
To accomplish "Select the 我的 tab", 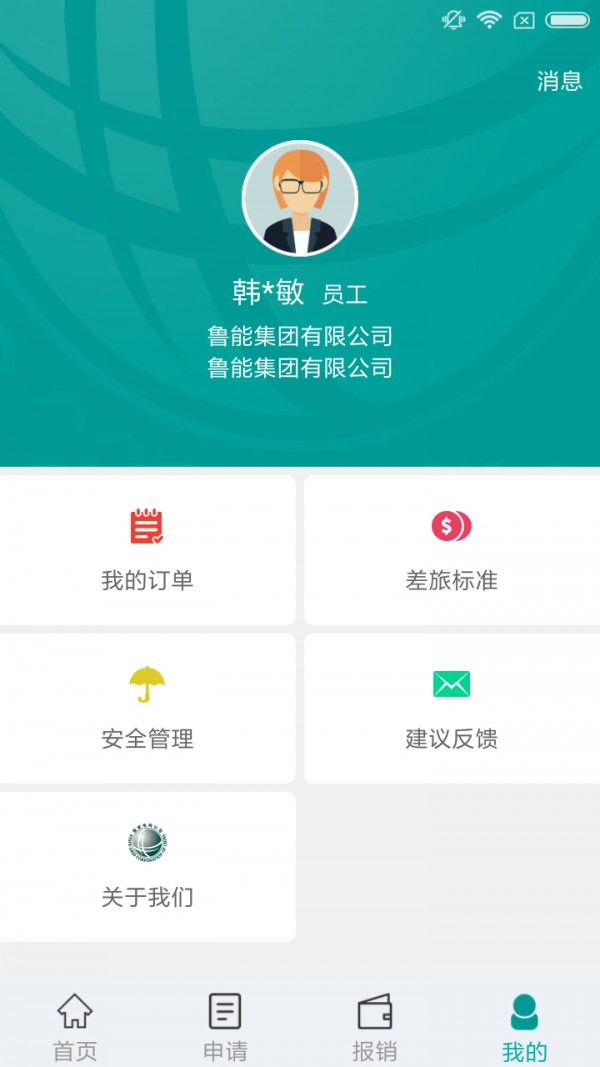I will [524, 1027].
